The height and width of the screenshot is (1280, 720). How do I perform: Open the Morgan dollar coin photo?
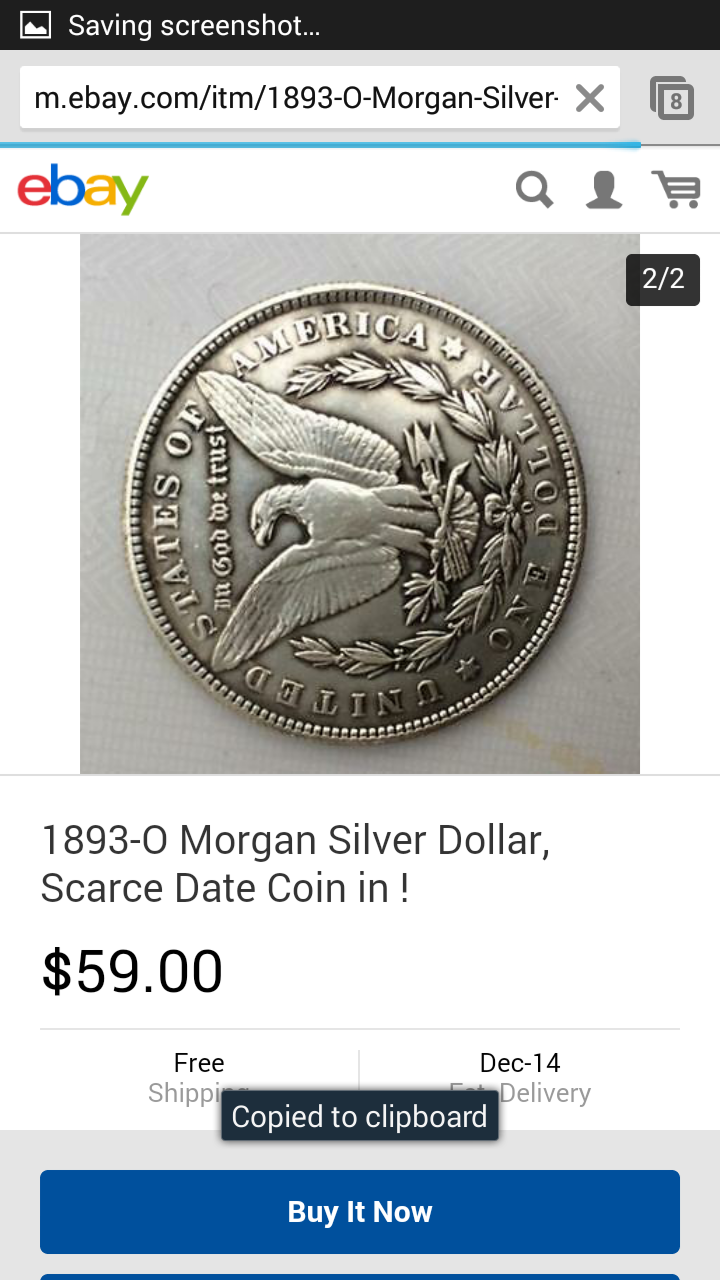pos(359,504)
